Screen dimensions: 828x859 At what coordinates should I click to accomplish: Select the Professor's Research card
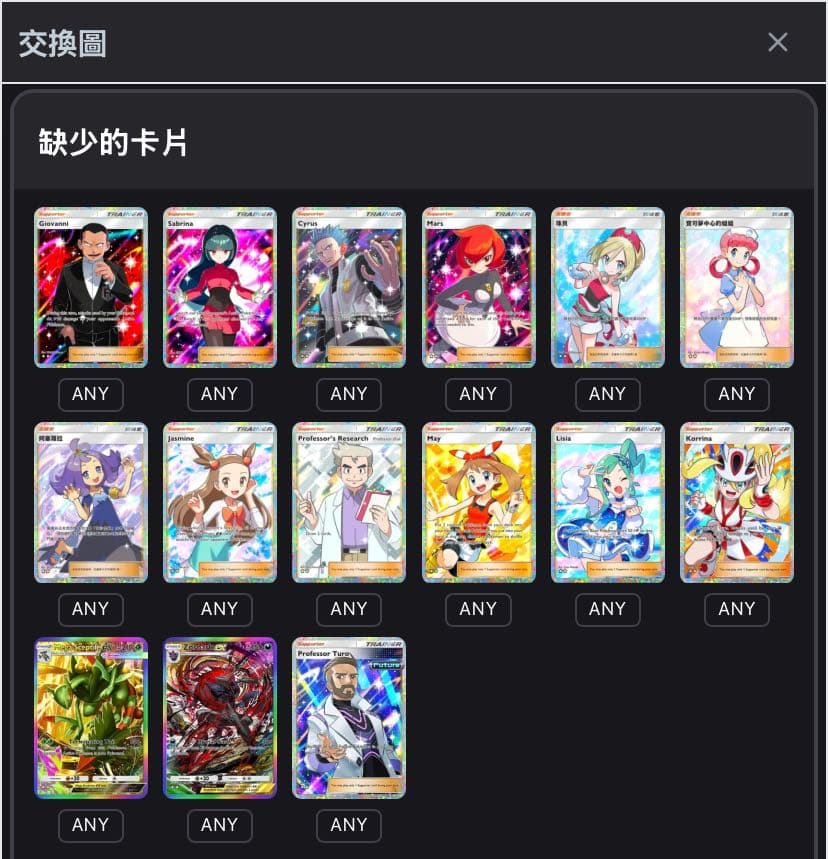[349, 502]
